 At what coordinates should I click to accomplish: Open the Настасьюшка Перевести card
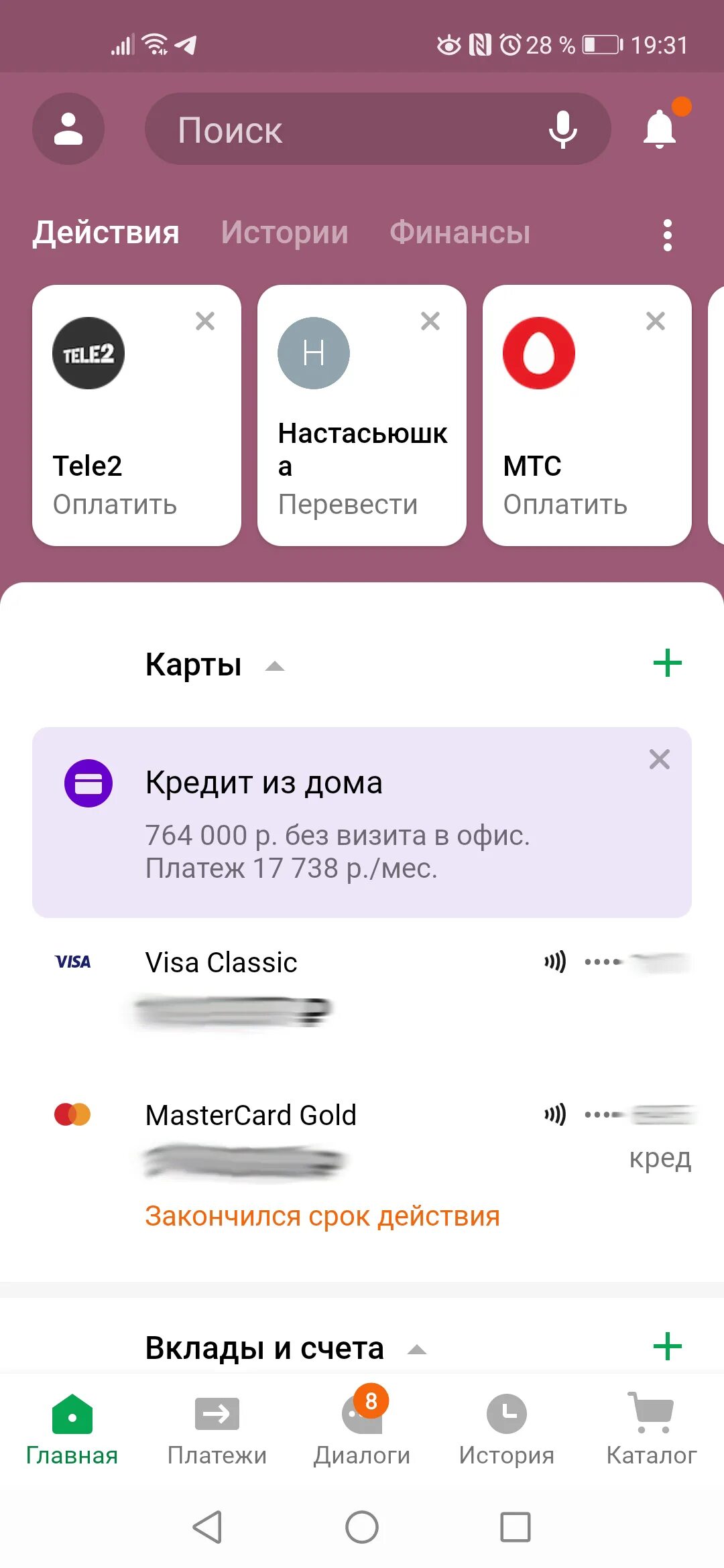click(x=355, y=456)
